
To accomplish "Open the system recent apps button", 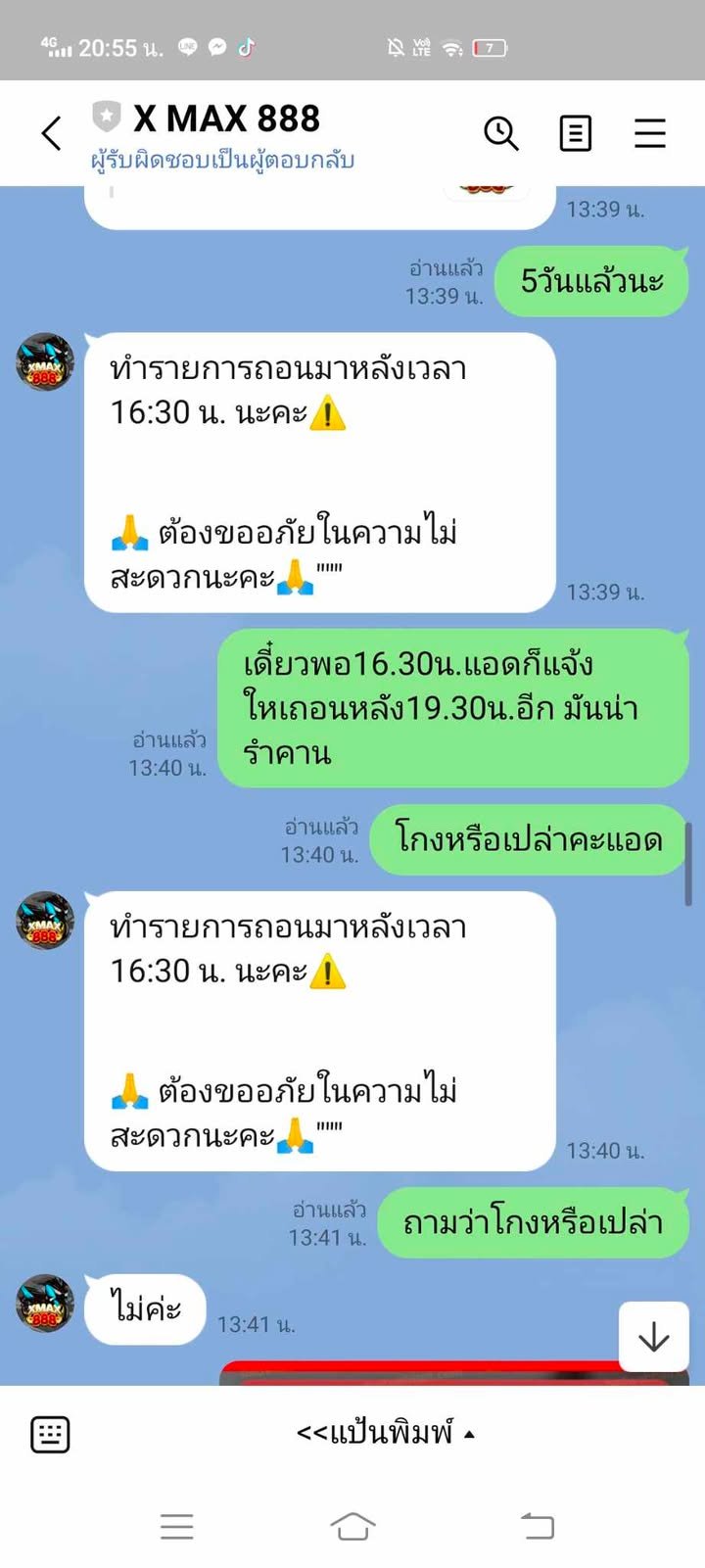I will [x=176, y=1526].
